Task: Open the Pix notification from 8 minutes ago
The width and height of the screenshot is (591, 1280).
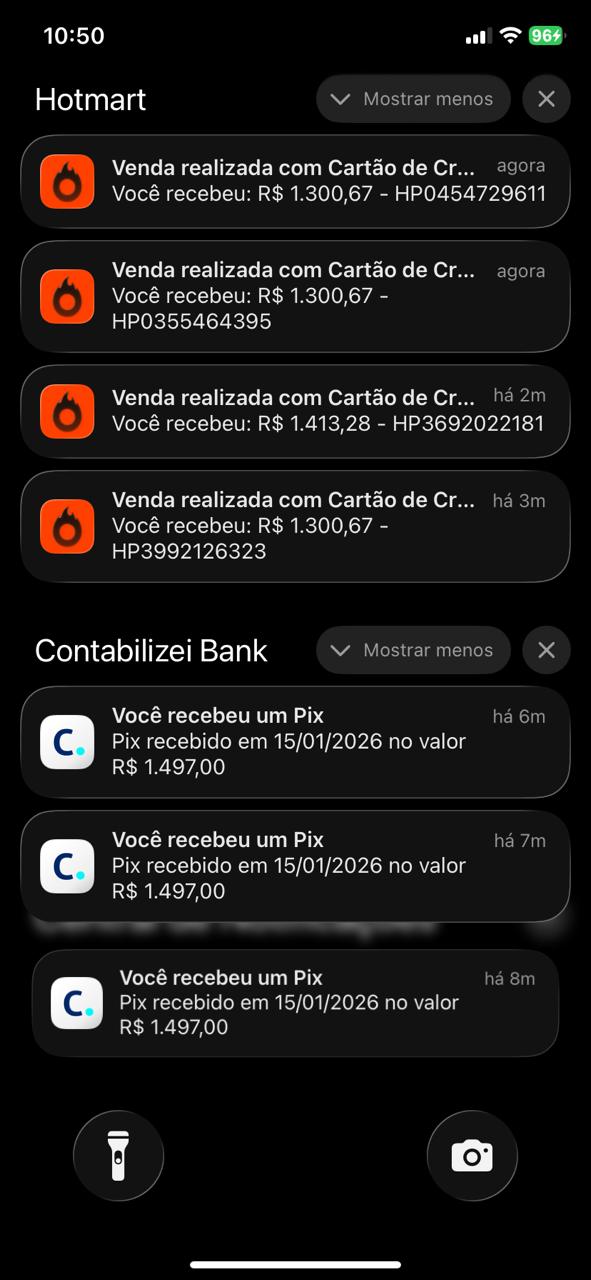Action: pos(295,1003)
